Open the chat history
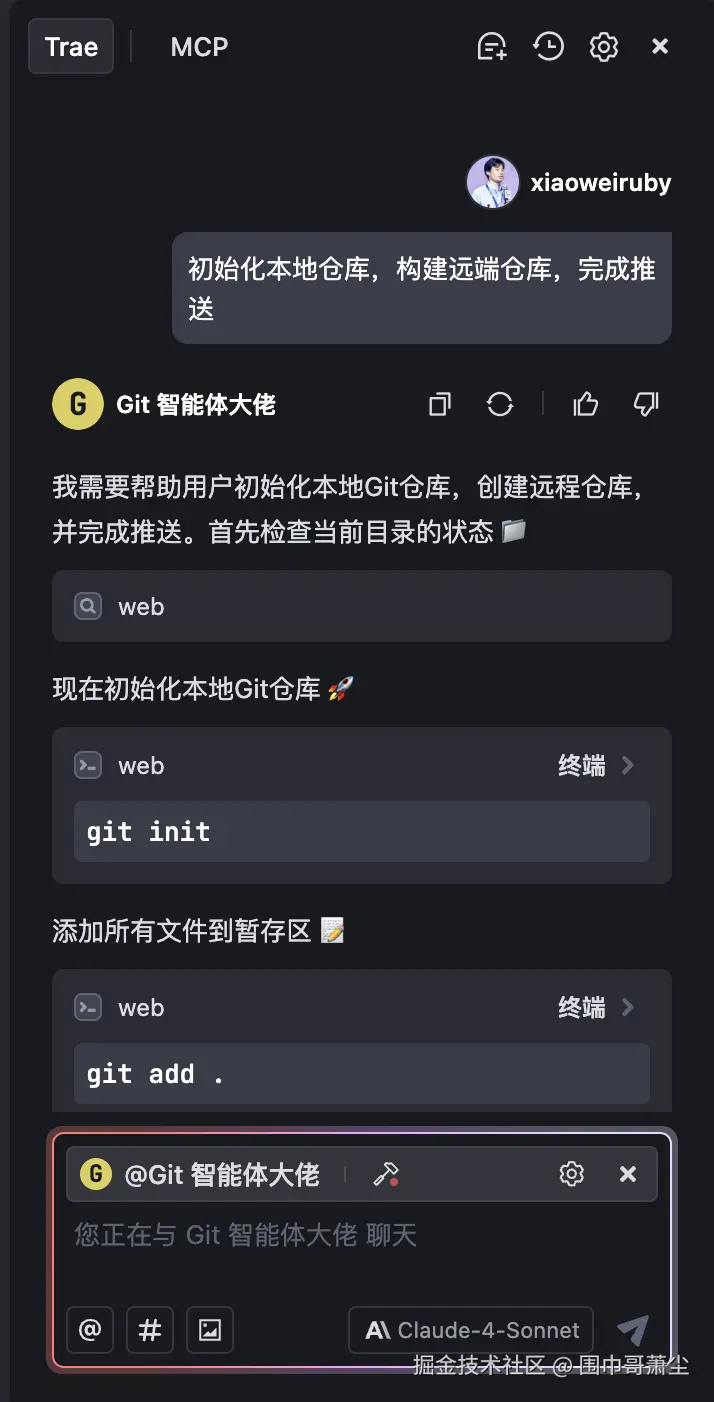Image resolution: width=714 pixels, height=1402 pixels. (x=548, y=47)
